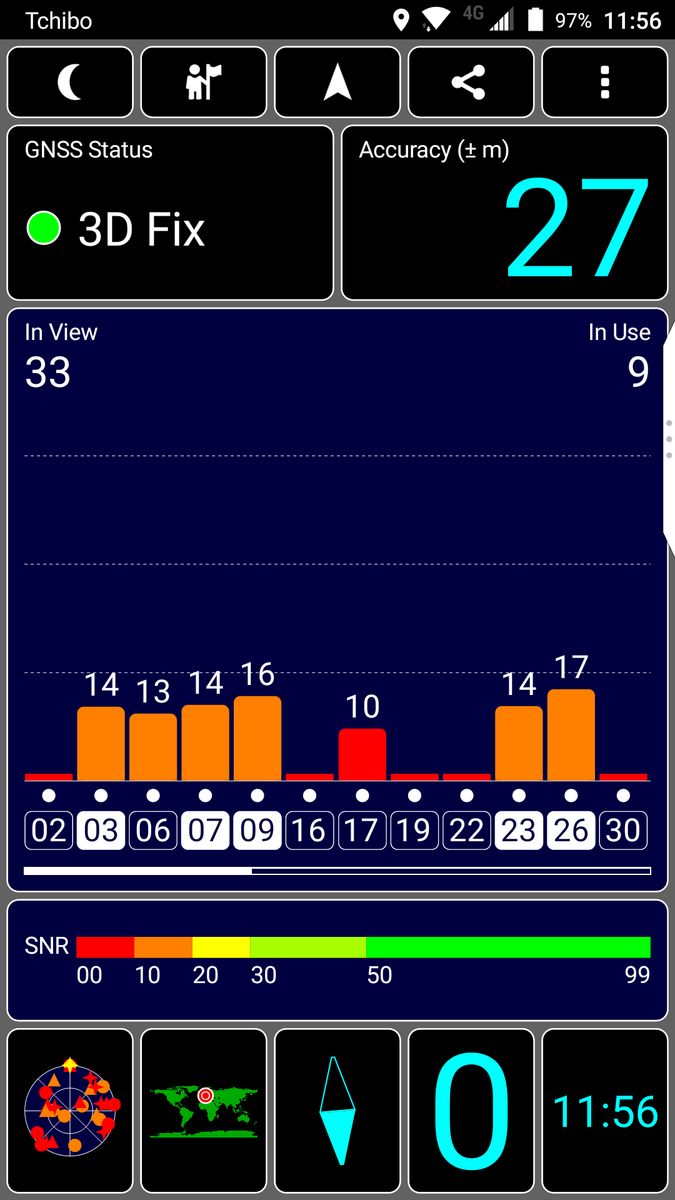Tap the navigation arrow button
This screenshot has height=1200, width=675.
click(338, 83)
